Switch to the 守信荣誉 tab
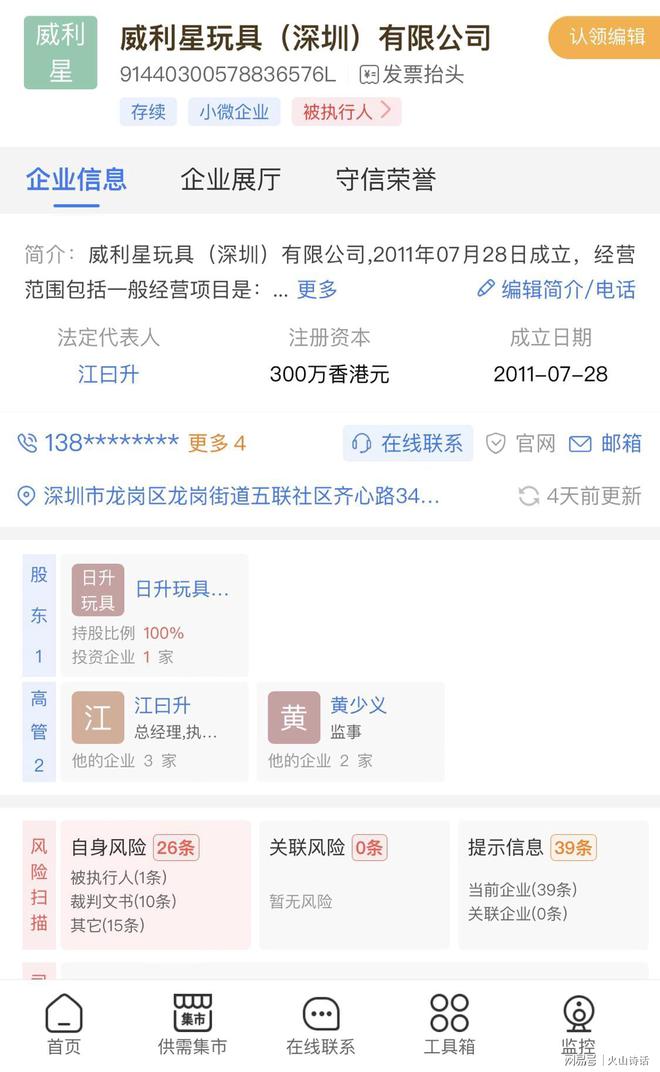This screenshot has width=660, height=1072. pyautogui.click(x=385, y=180)
